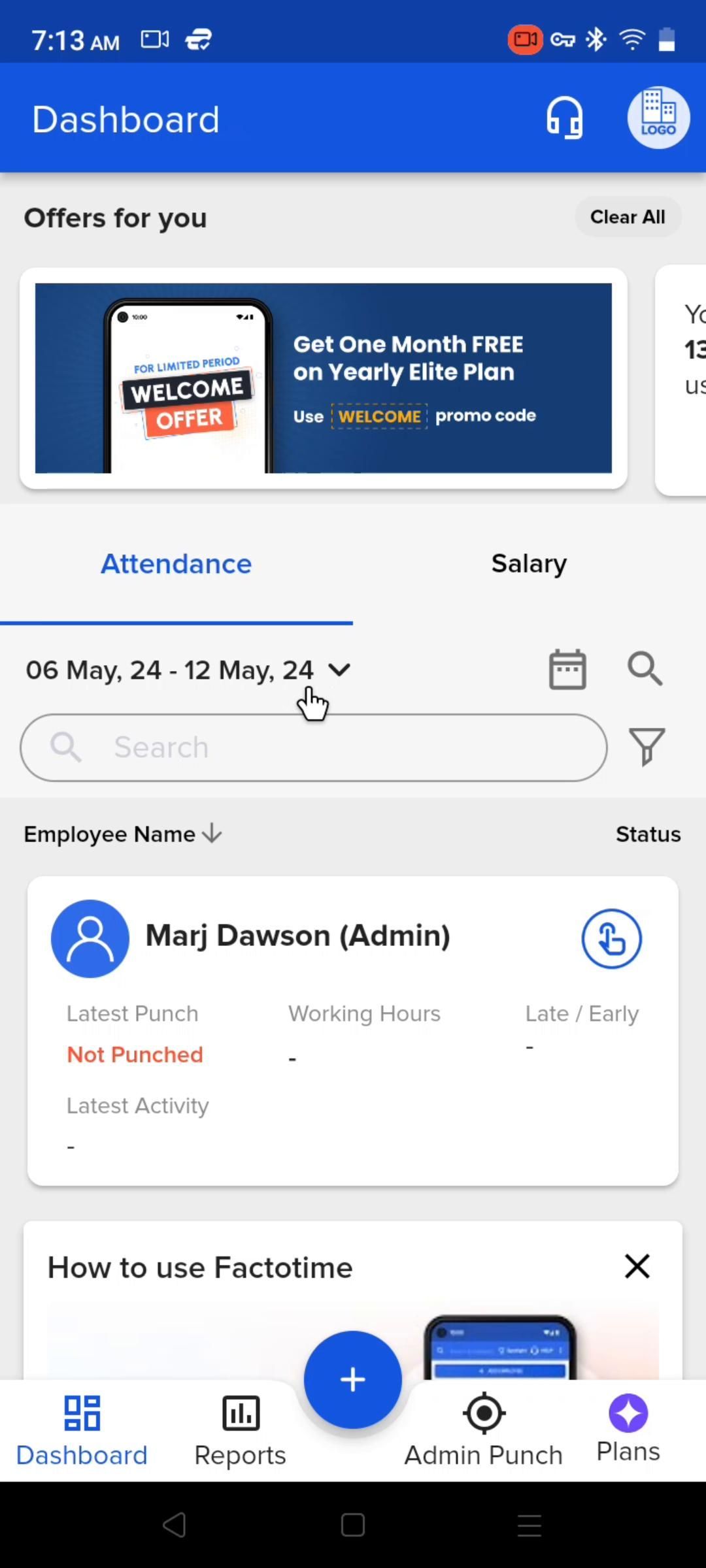Open the company logo profile
The height and width of the screenshot is (1568, 706).
658,118
